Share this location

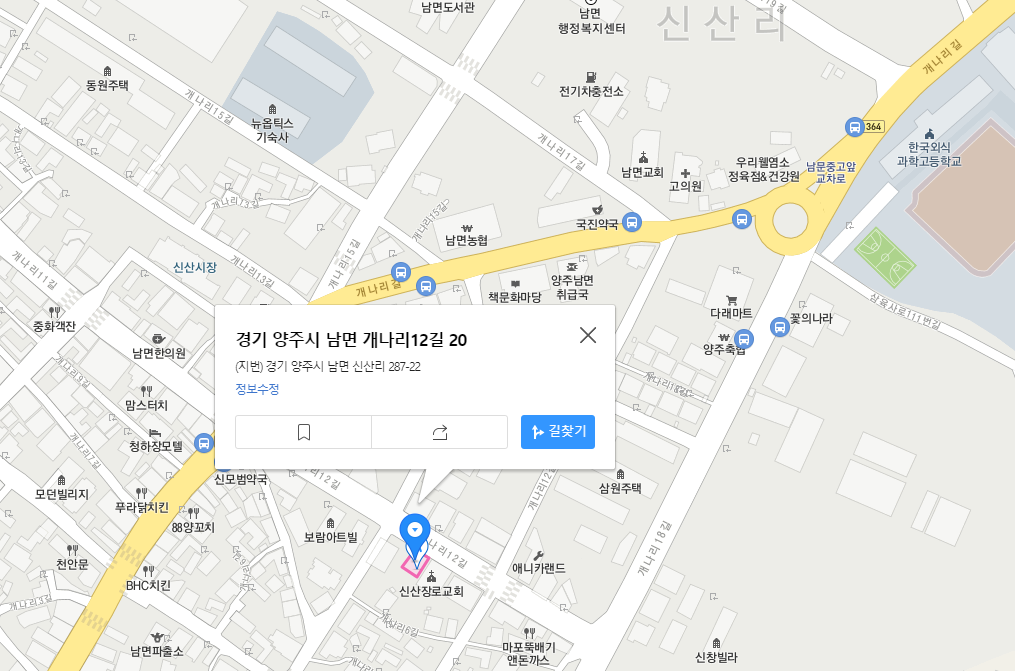point(440,432)
